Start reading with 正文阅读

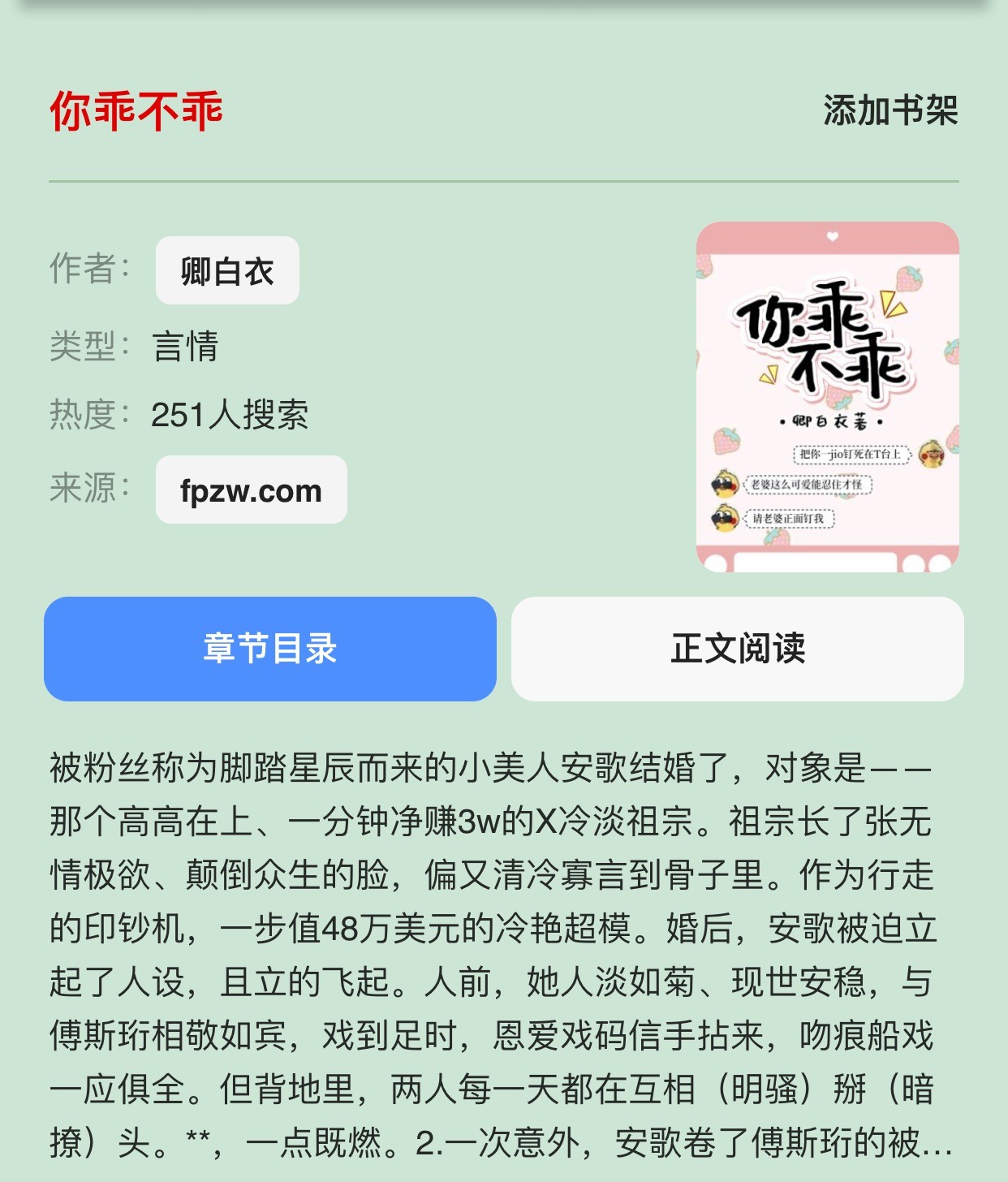click(737, 649)
